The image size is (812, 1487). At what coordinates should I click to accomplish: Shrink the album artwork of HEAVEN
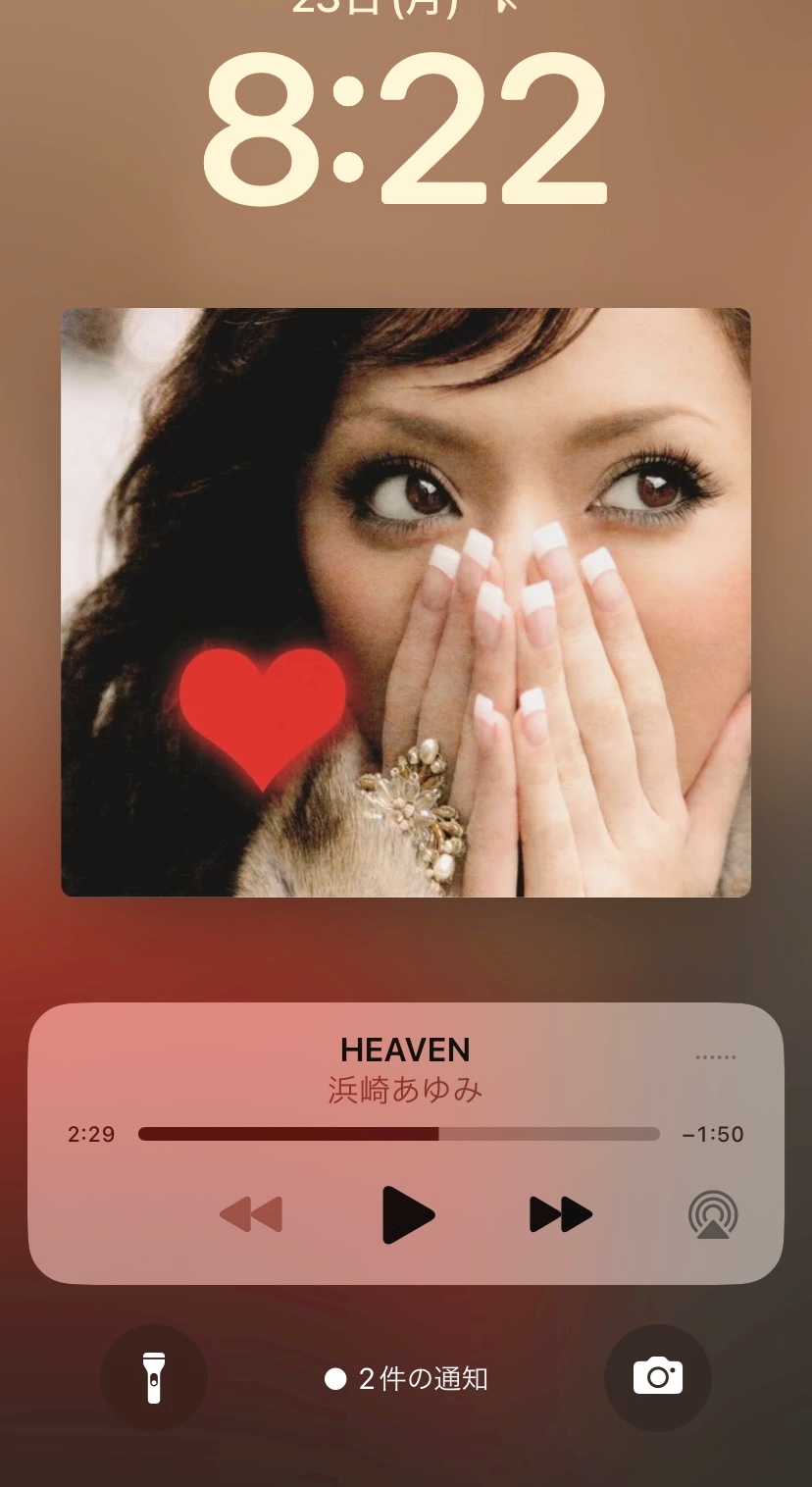point(406,601)
